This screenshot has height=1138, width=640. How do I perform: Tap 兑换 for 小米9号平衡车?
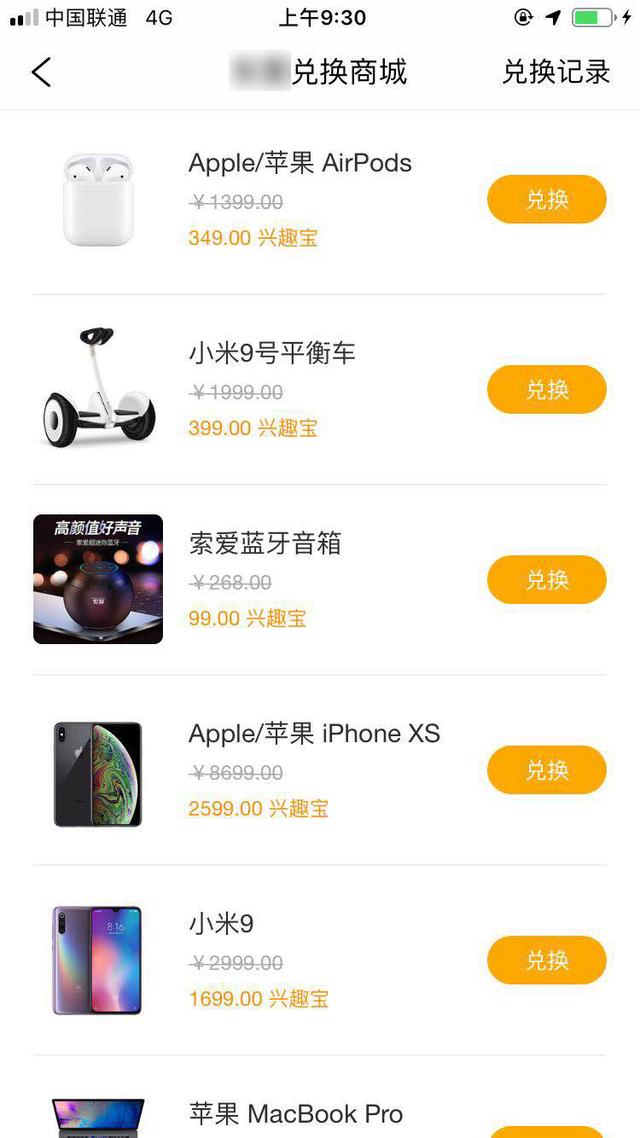(546, 389)
